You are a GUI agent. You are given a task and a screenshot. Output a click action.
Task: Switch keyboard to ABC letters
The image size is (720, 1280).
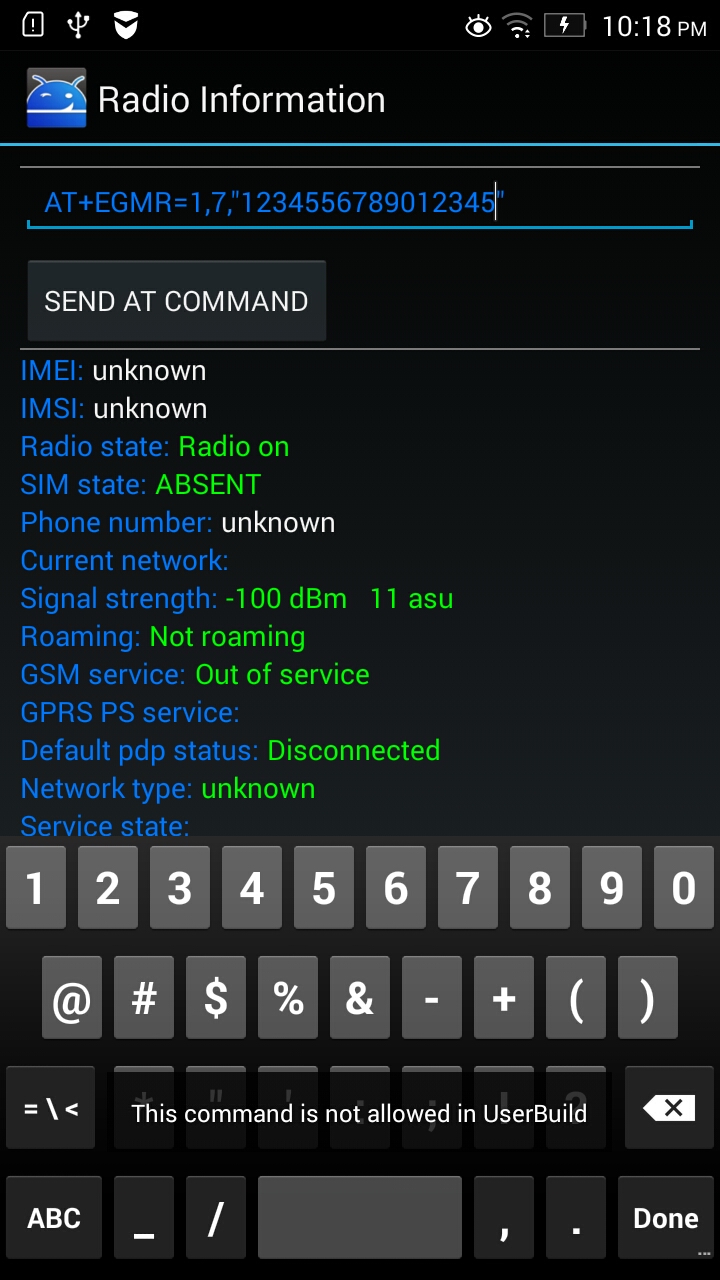54,1218
